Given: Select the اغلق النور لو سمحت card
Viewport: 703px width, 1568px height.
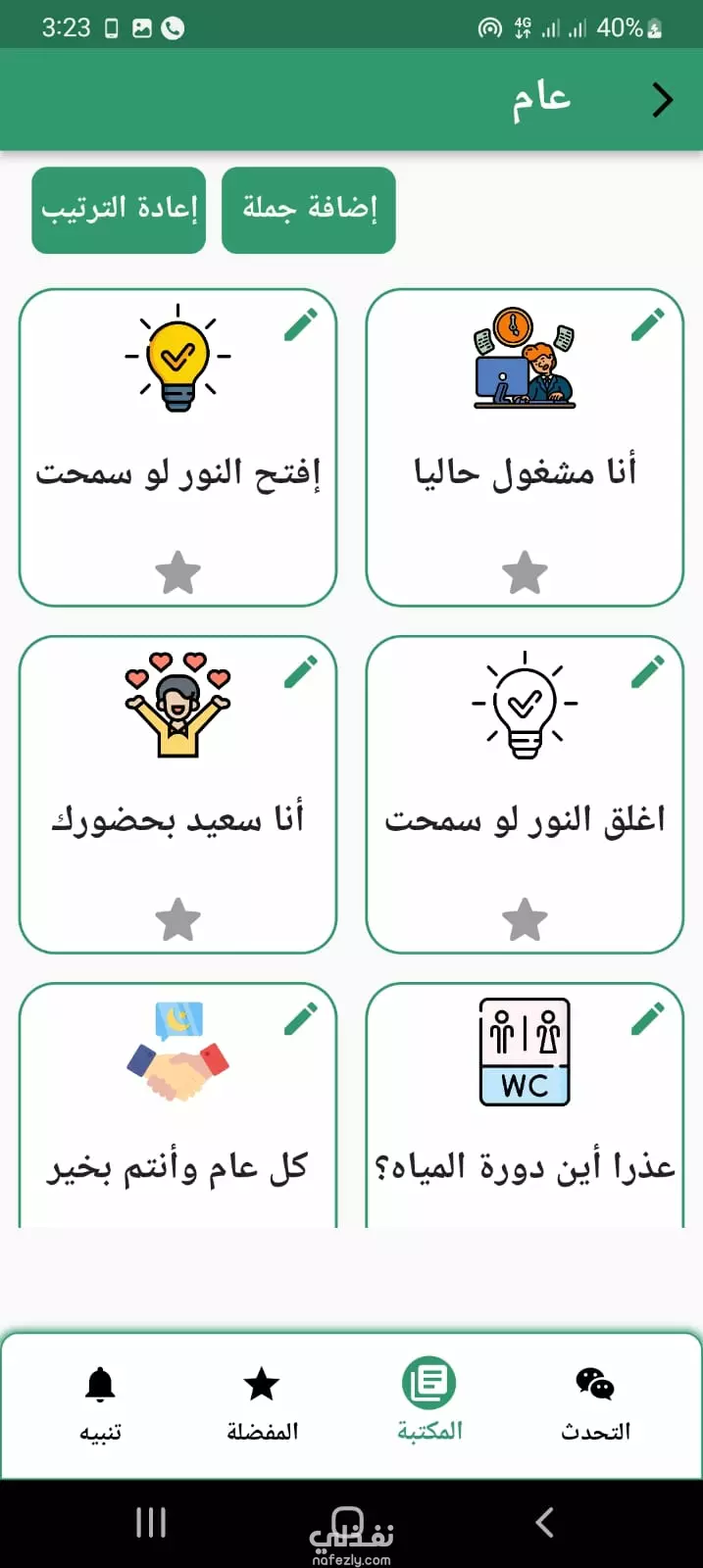Looking at the screenshot, I should click(x=525, y=795).
